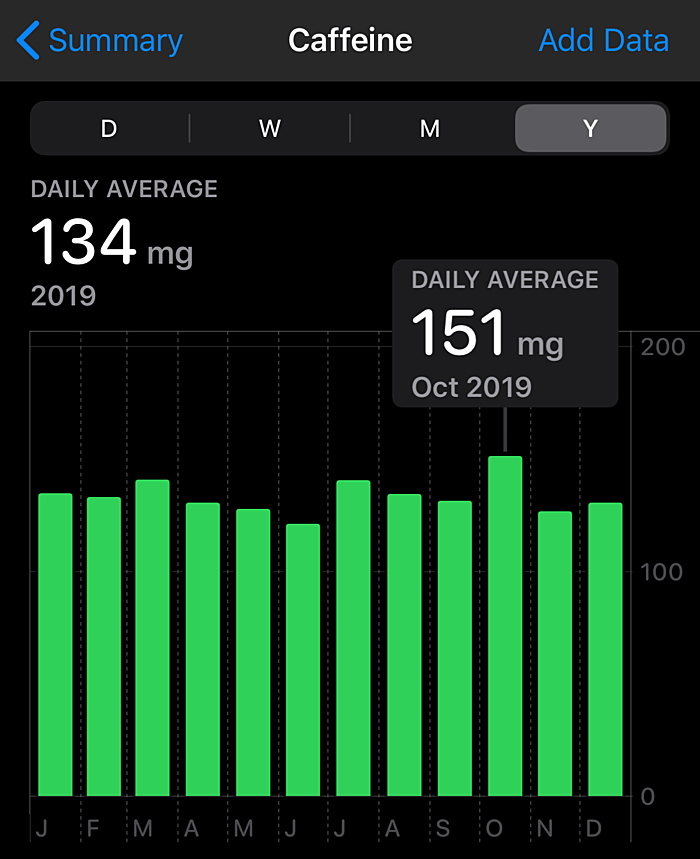Switch to the D day view
700x859 pixels.
click(x=109, y=129)
